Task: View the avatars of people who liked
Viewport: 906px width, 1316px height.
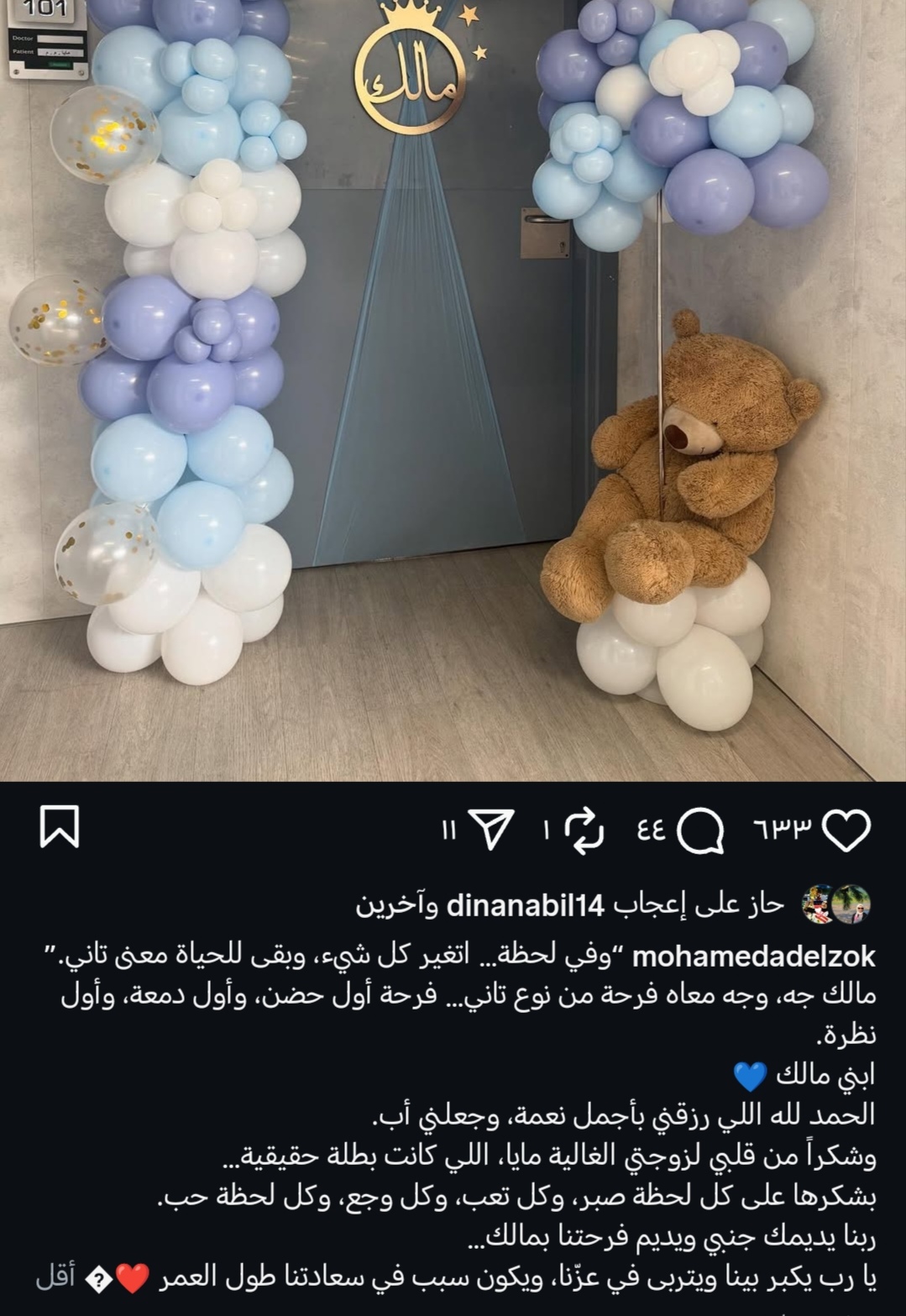Action: pos(835,904)
